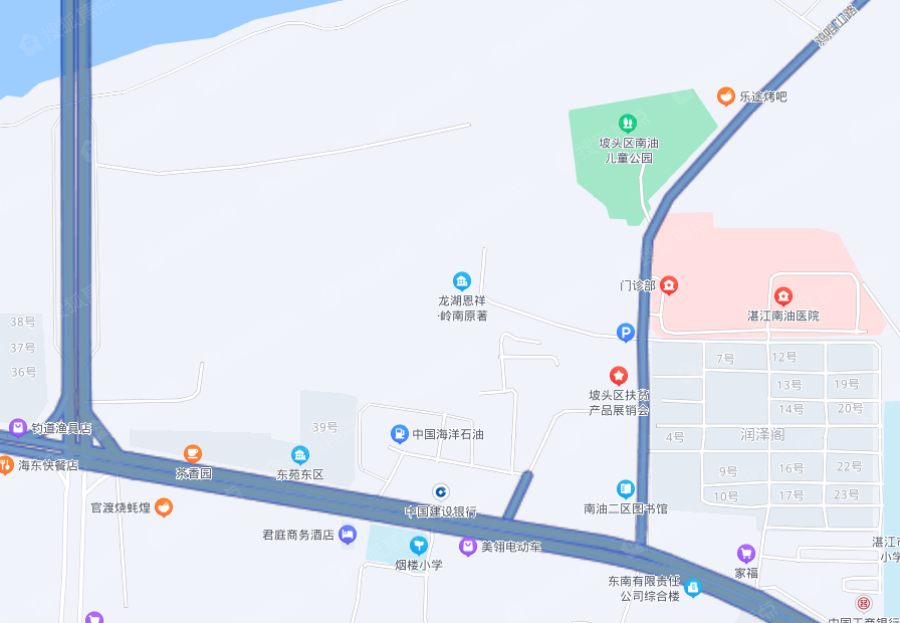Tap the 中国建设银行 bank marker

pos(439,491)
